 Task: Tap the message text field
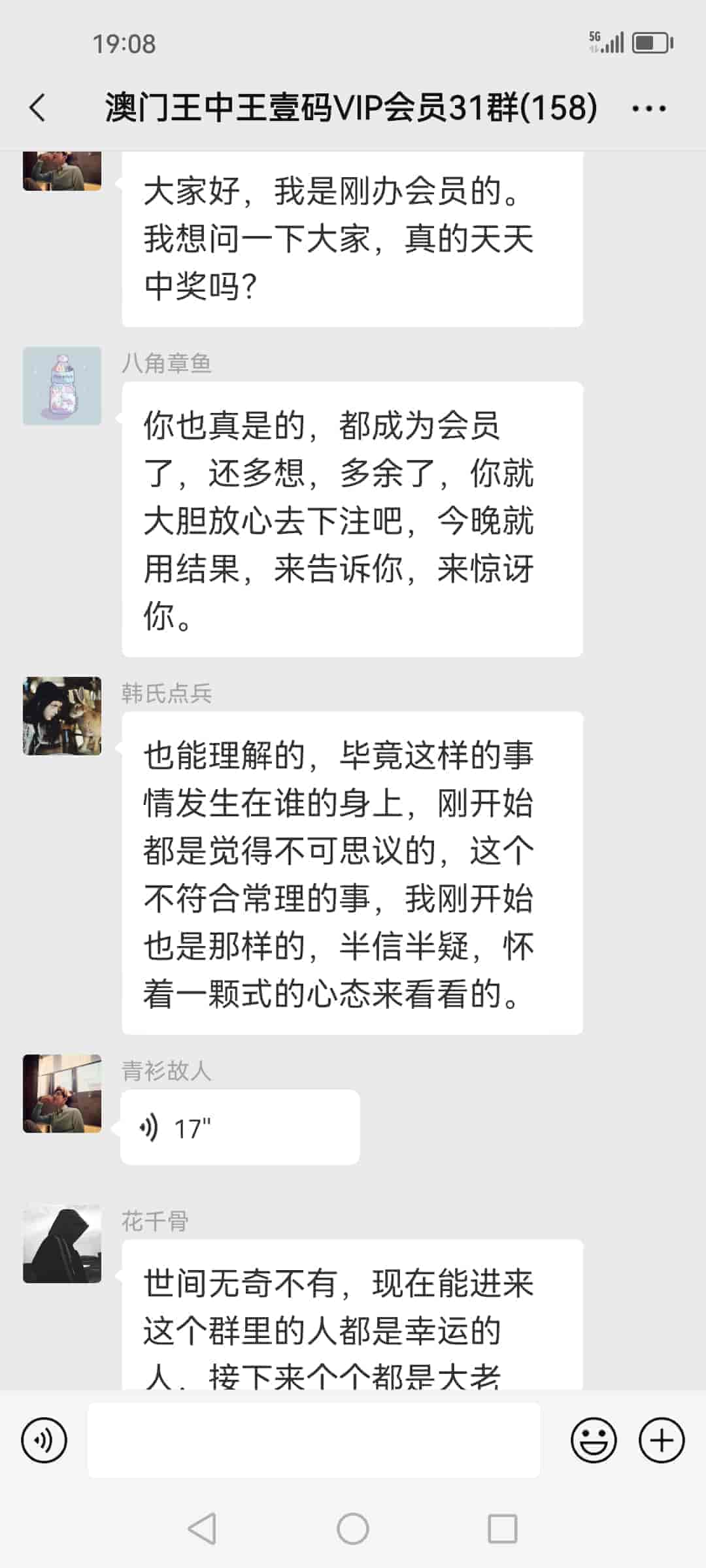click(314, 1441)
